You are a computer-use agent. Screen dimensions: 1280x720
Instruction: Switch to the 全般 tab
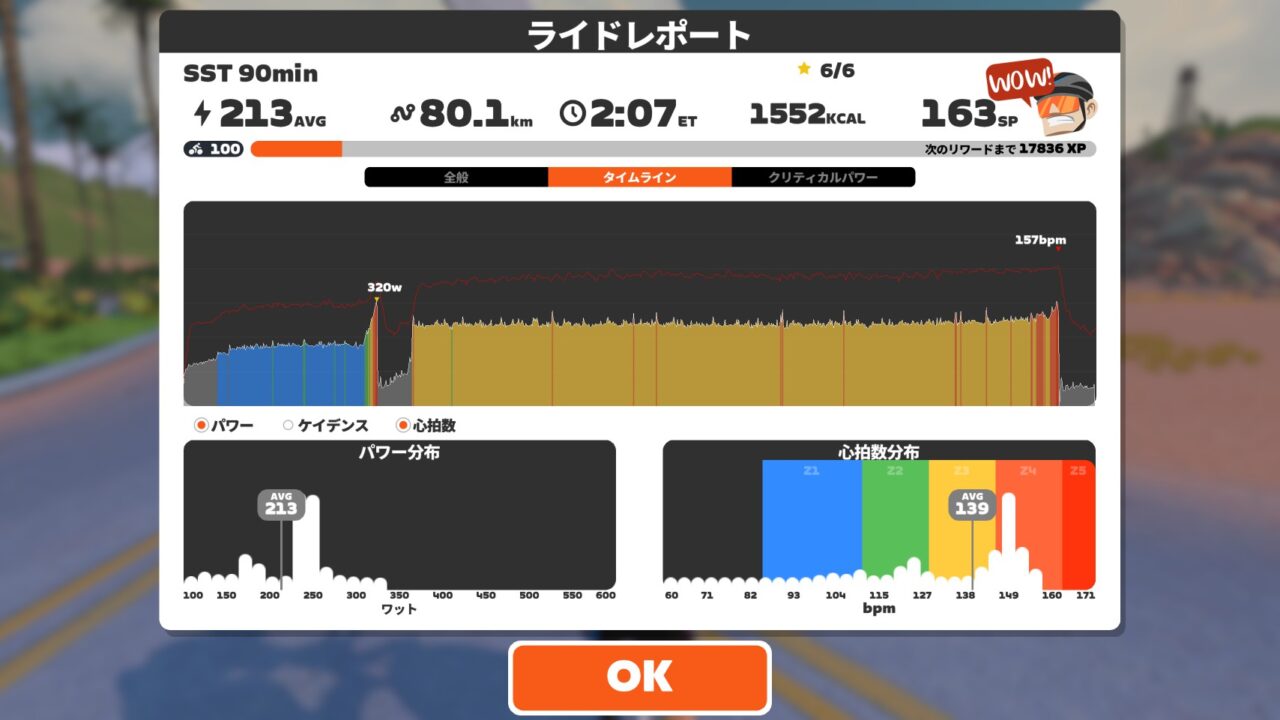[456, 177]
